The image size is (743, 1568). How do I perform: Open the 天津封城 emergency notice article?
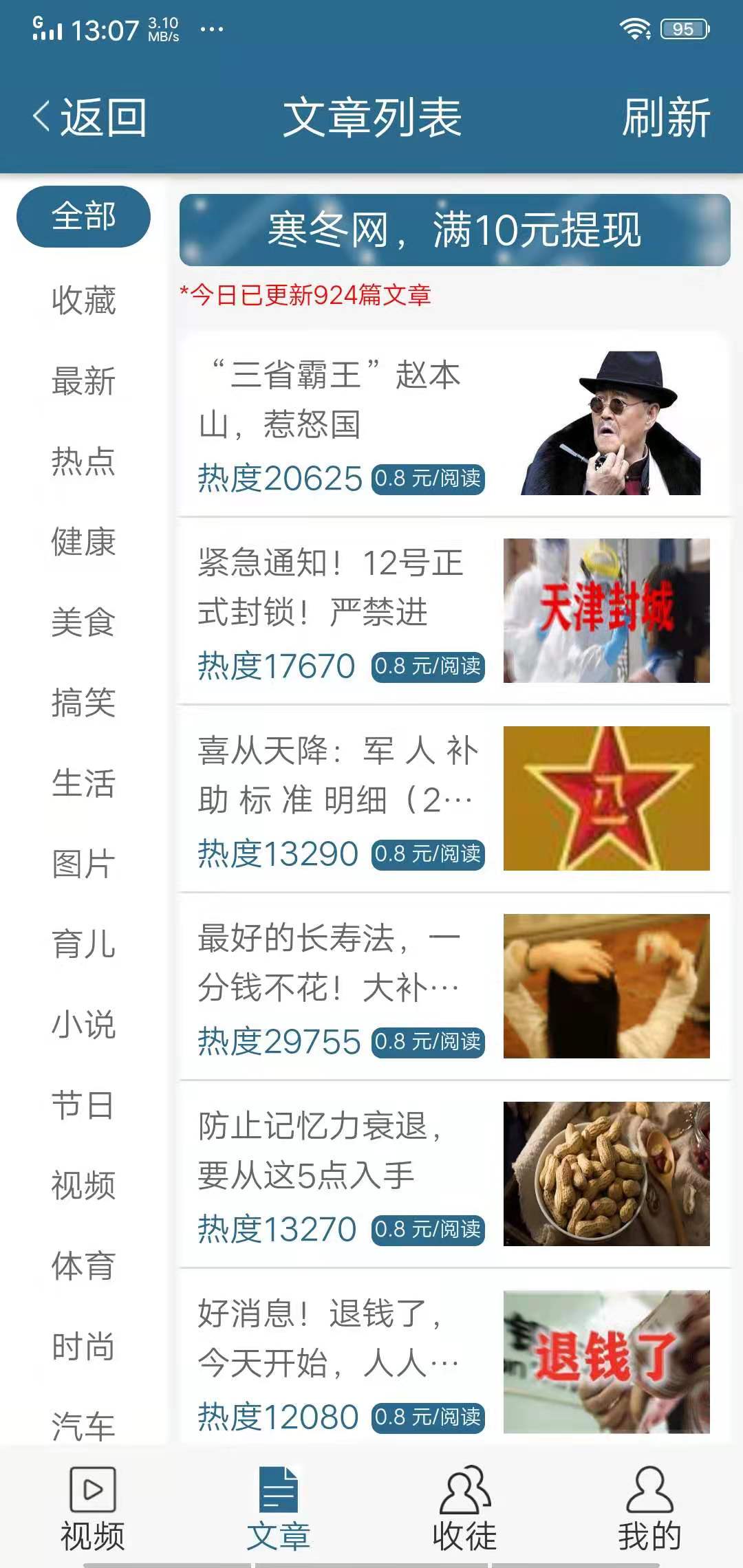(x=454, y=612)
